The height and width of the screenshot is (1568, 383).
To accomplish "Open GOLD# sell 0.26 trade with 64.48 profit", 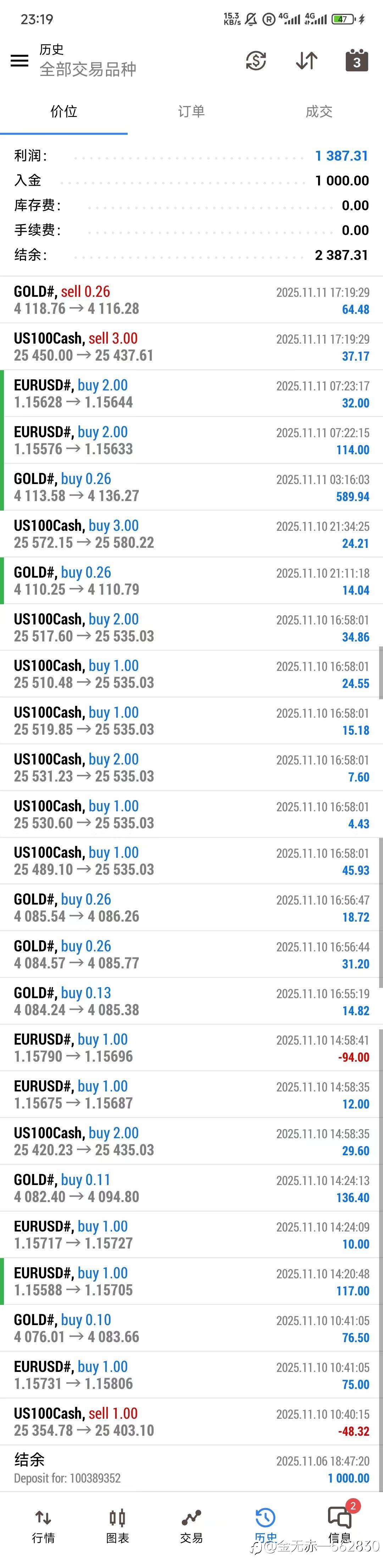I will tap(191, 300).
